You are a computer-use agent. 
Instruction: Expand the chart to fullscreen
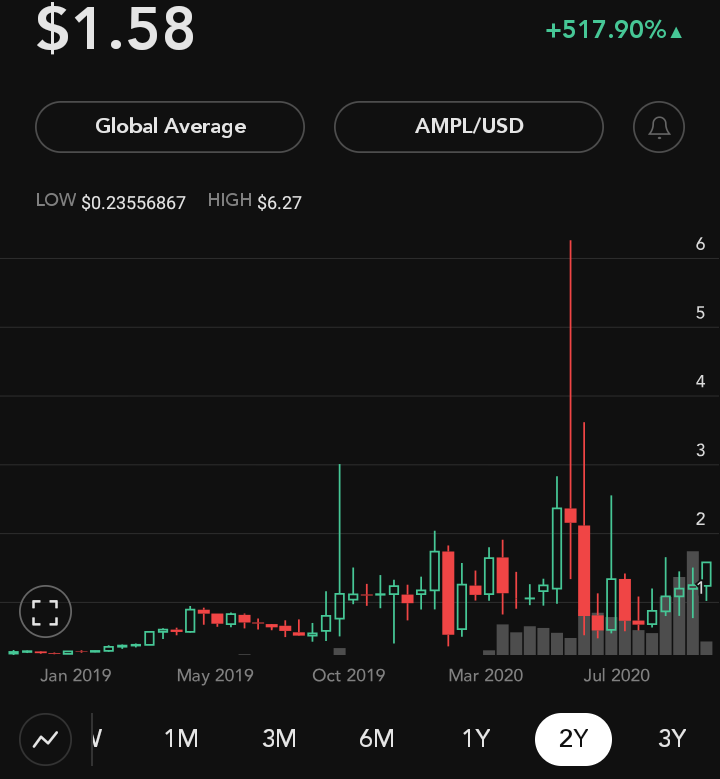point(45,611)
